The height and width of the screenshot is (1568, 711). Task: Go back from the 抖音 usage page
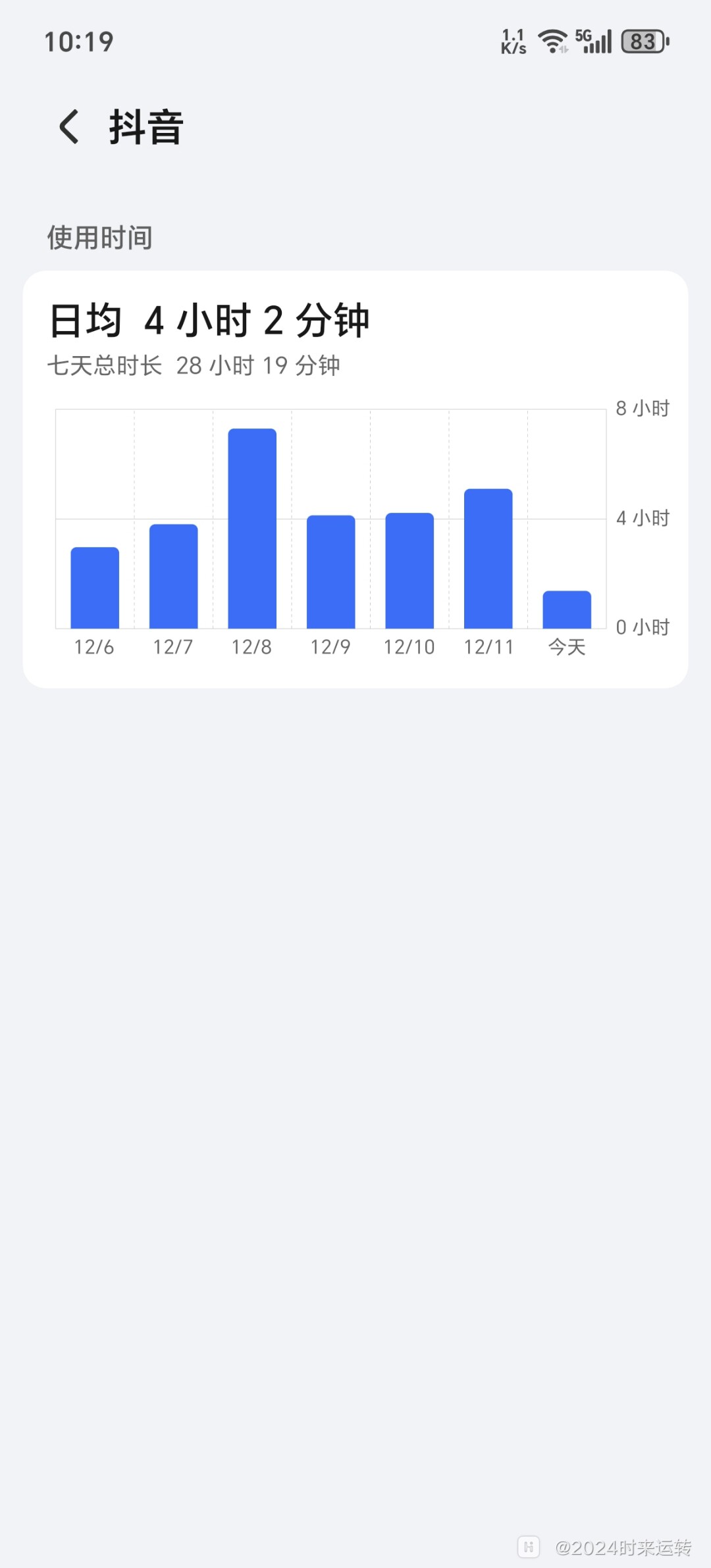(x=69, y=126)
